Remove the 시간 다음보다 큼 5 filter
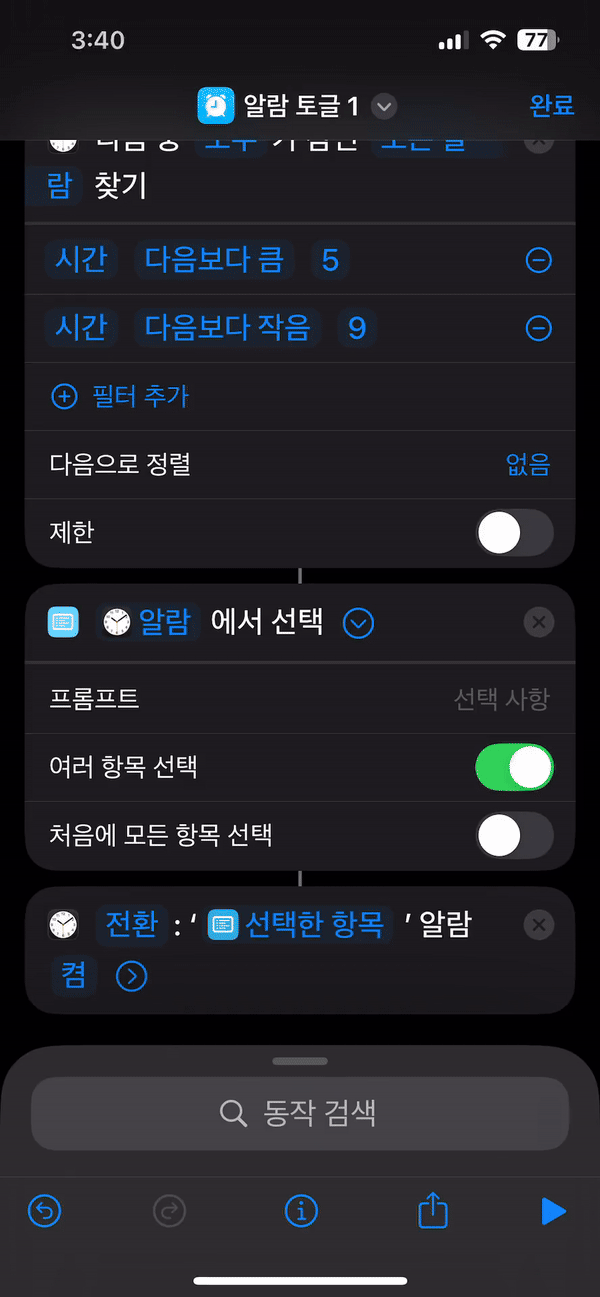This screenshot has height=1297, width=600. pos(538,261)
